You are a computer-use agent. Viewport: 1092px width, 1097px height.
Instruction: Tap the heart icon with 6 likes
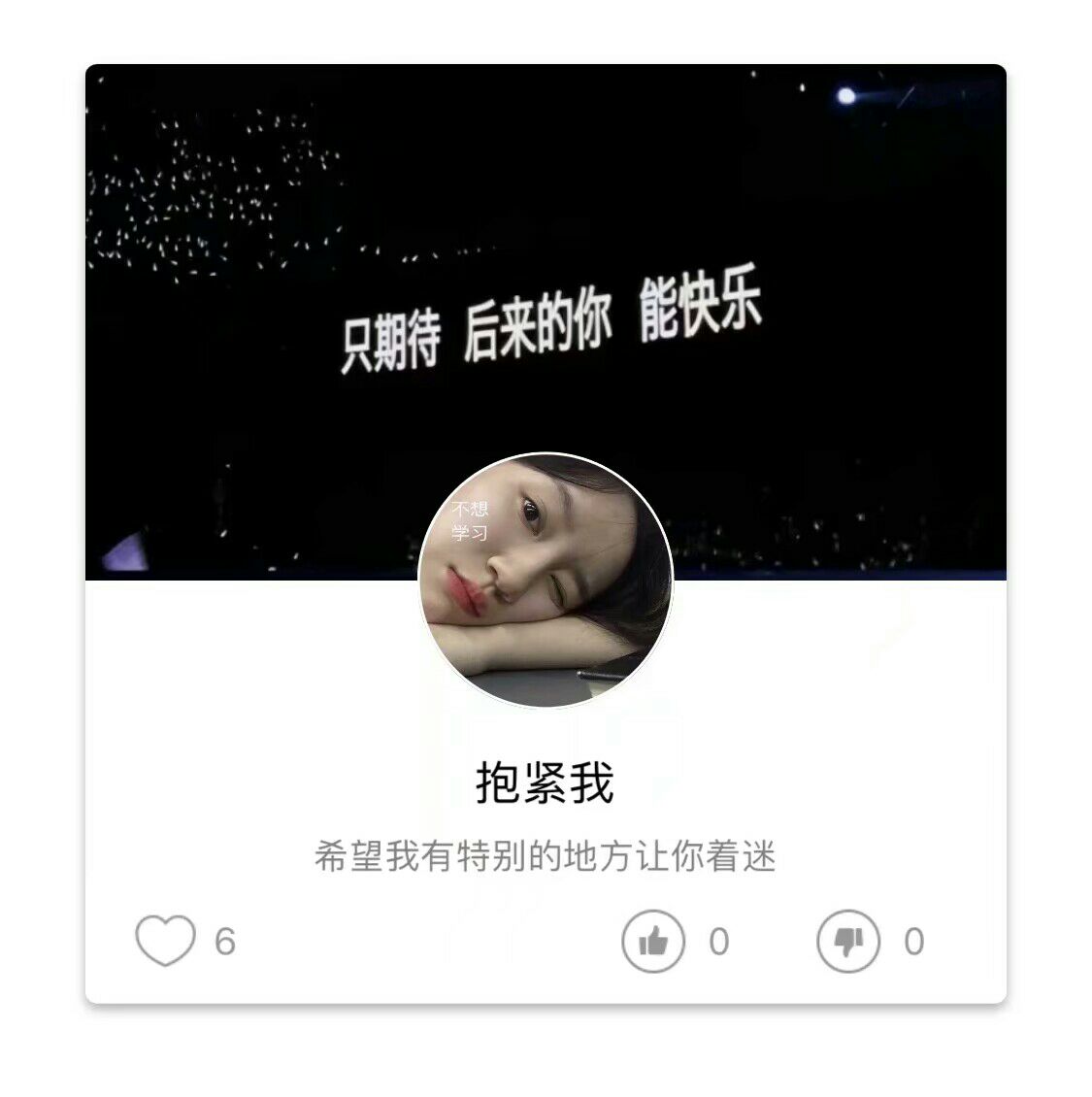[x=165, y=940]
